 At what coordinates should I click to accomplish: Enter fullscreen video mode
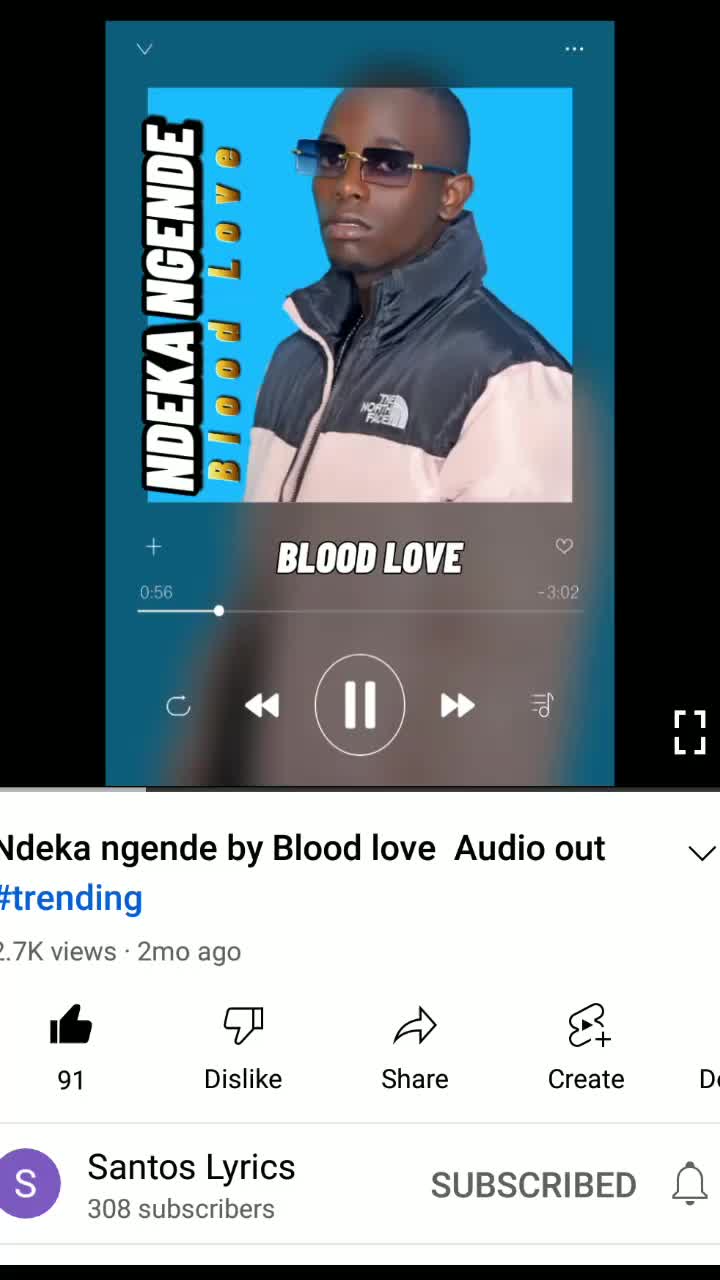[x=690, y=733]
